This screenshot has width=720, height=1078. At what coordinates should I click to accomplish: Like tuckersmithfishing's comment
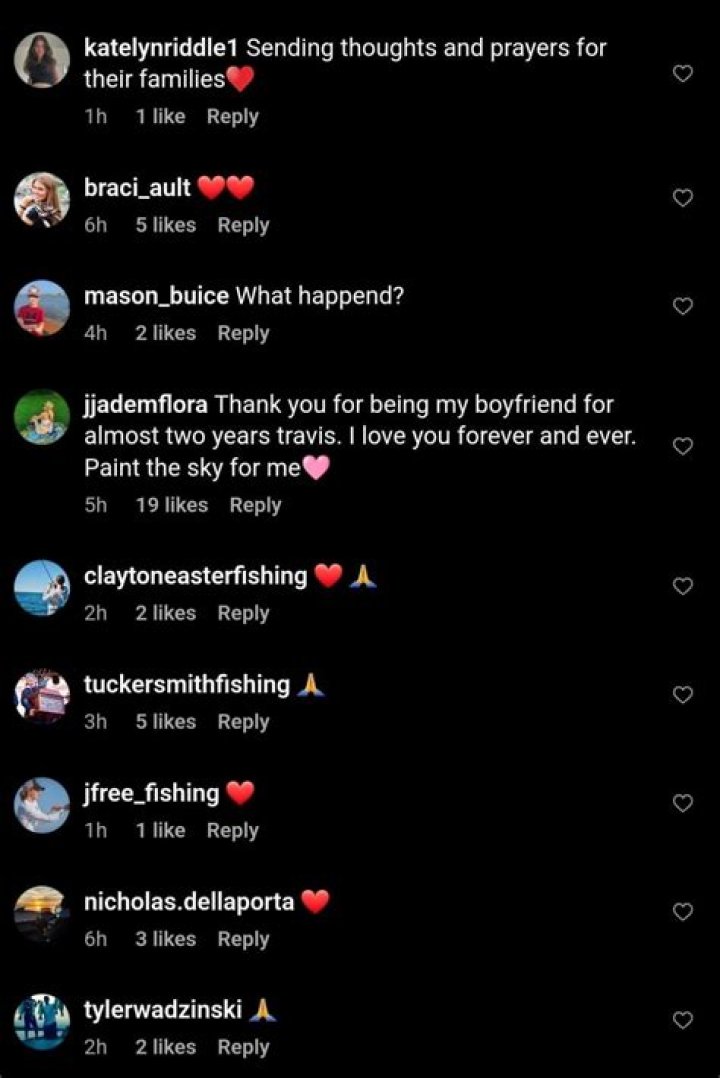coord(683,694)
